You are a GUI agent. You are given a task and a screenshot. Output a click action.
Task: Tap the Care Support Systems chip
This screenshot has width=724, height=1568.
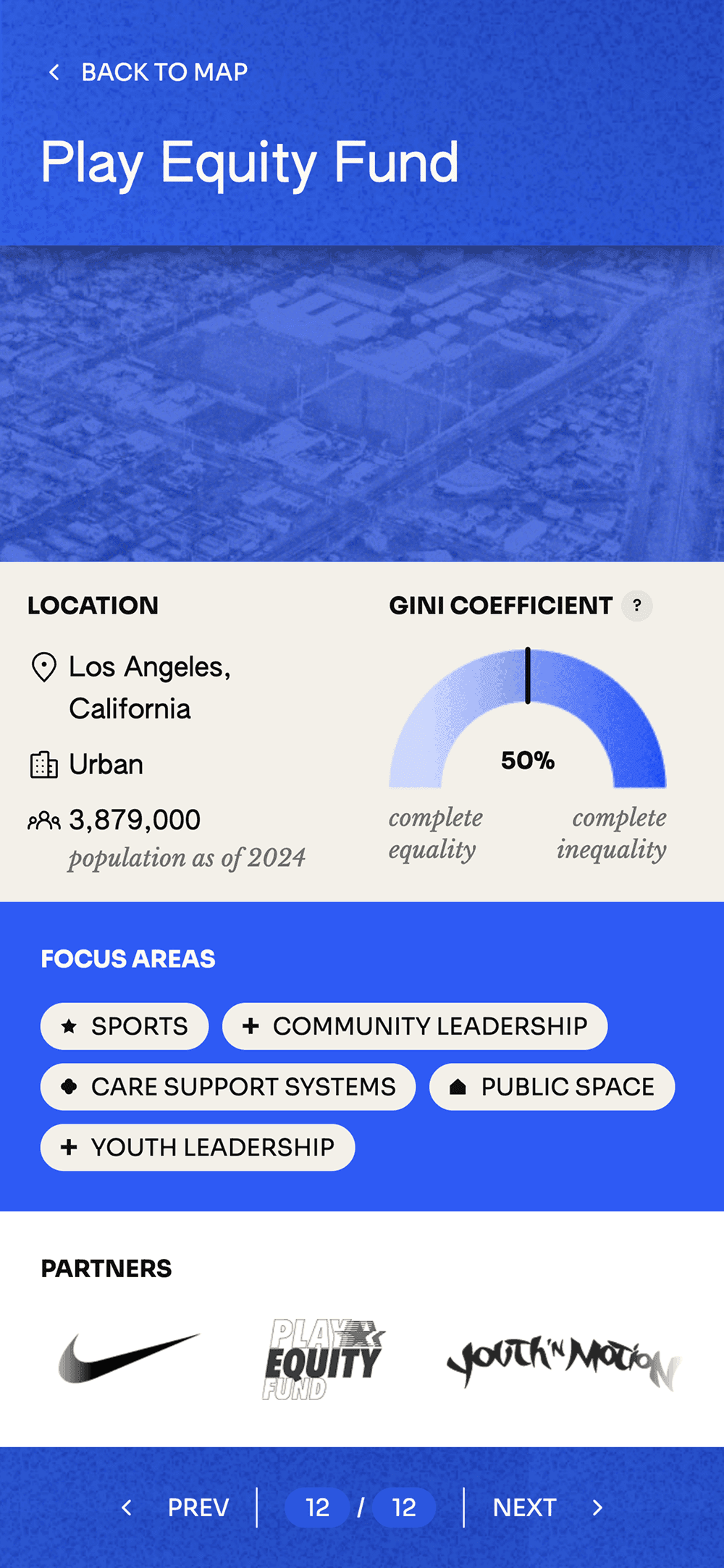227,1087
